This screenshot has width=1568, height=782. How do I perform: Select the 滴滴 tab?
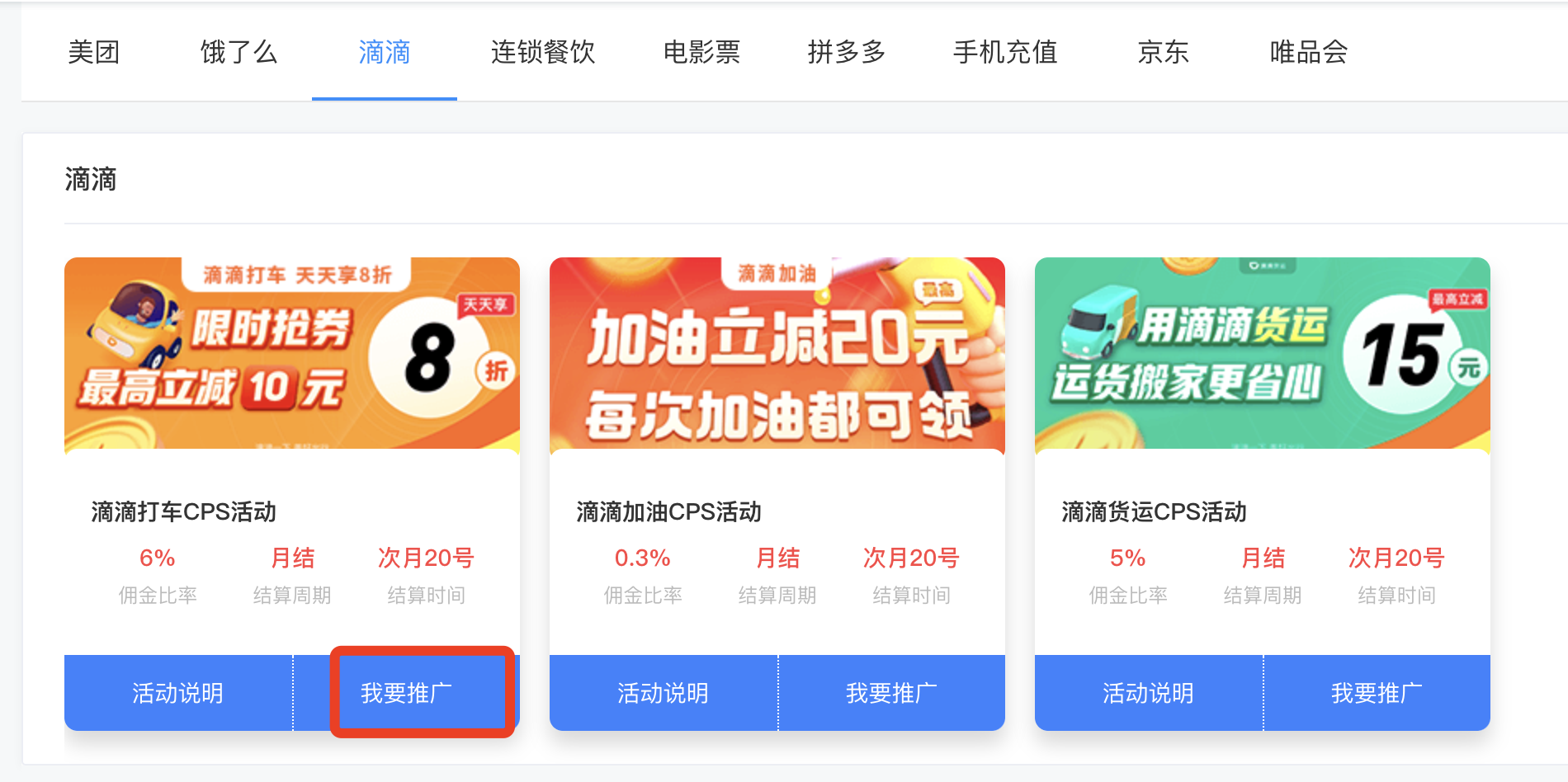[384, 53]
